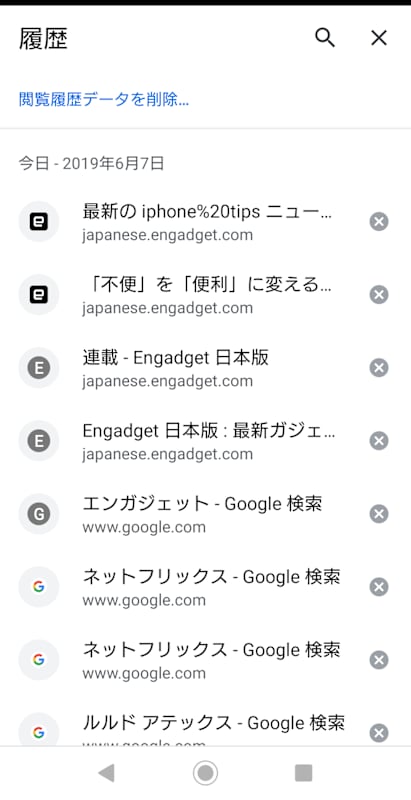Remove the 連載 - Engadget 日本版 entry
The height and width of the screenshot is (800, 411).
(x=379, y=368)
